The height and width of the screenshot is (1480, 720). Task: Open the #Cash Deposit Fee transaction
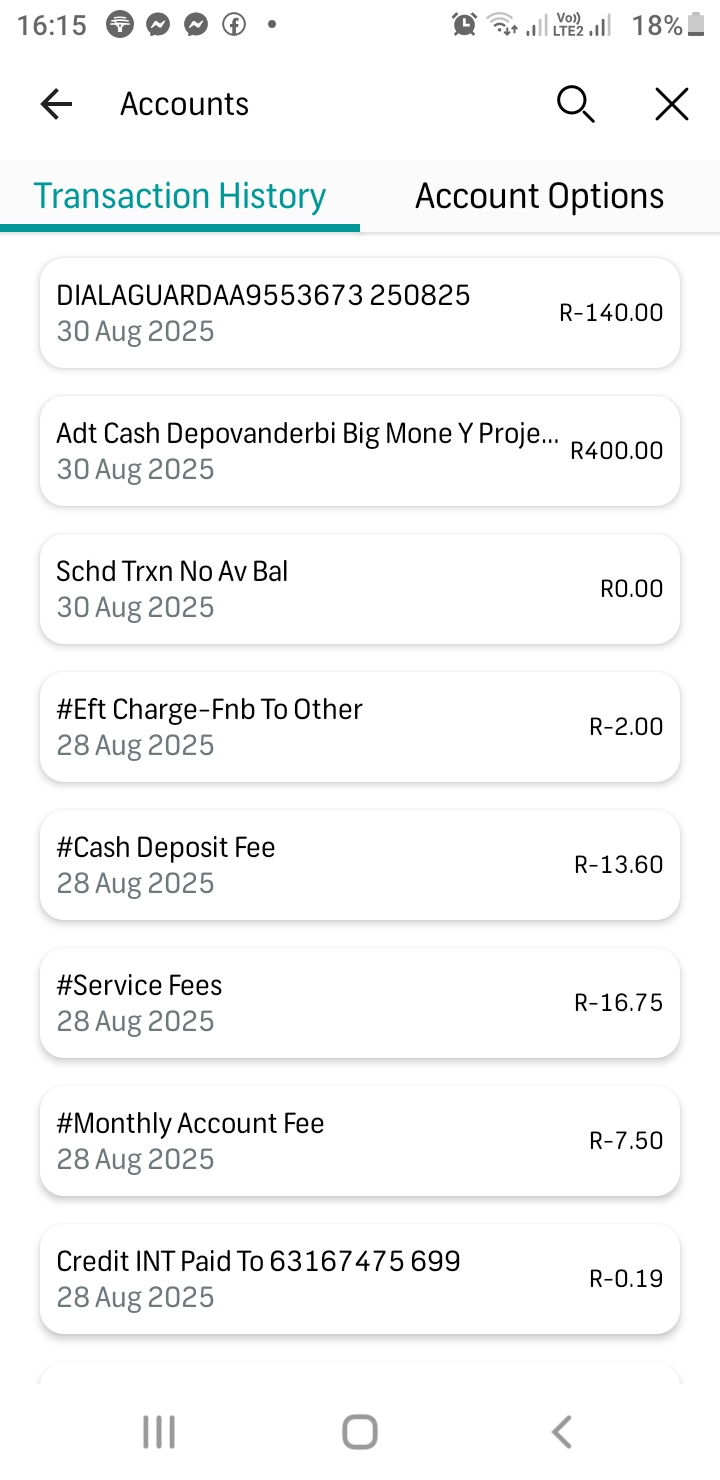coord(360,865)
